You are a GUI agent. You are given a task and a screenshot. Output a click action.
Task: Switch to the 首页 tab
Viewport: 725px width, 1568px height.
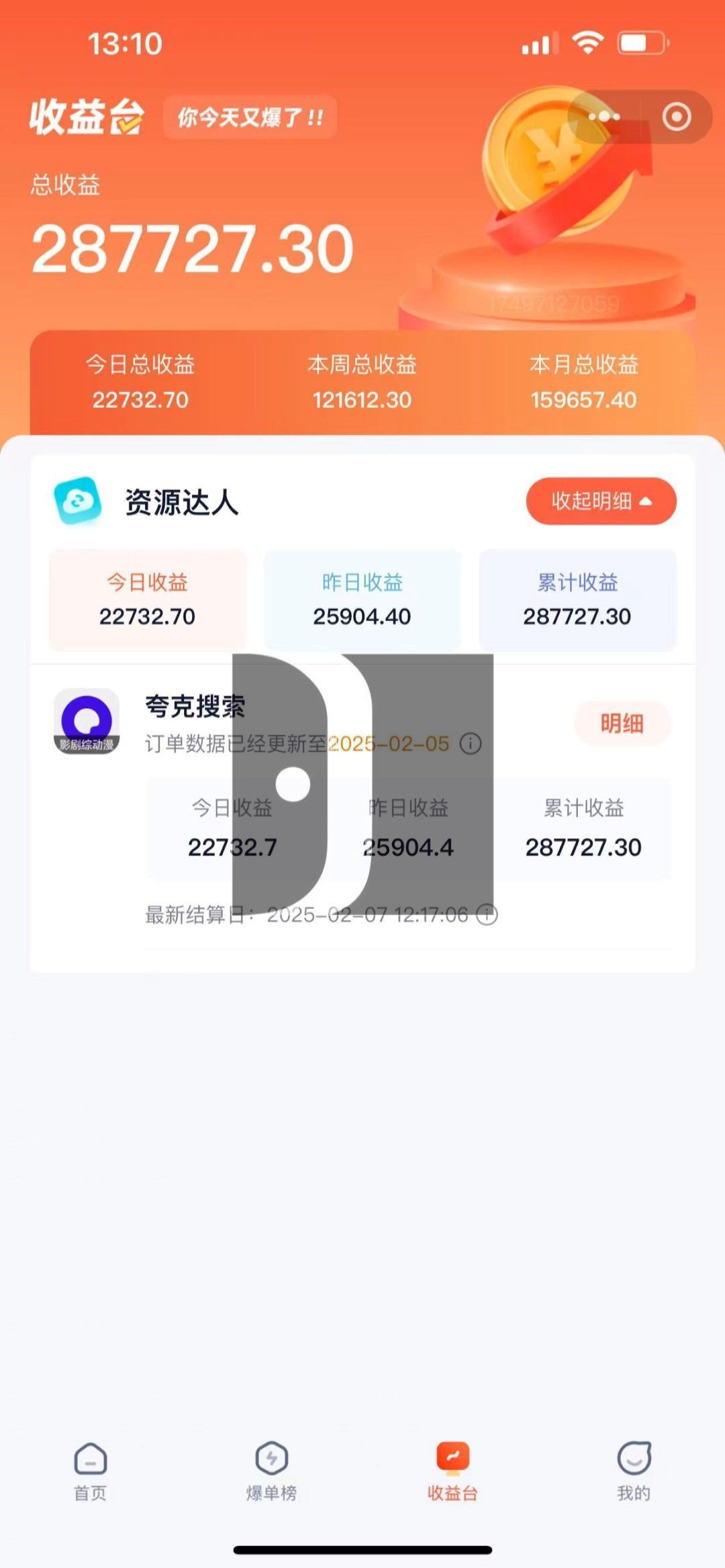(x=91, y=1470)
